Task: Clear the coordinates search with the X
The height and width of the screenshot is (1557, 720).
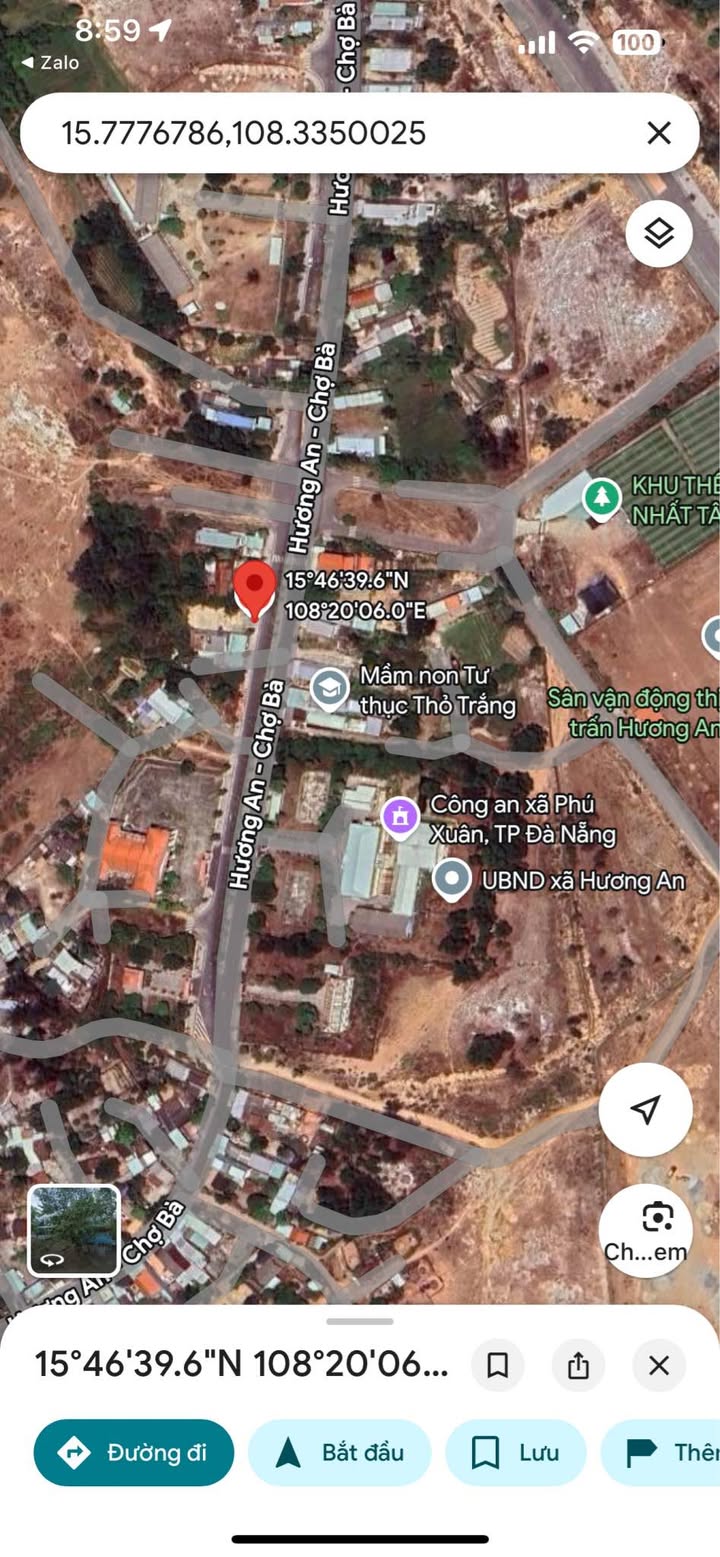Action: 659,133
